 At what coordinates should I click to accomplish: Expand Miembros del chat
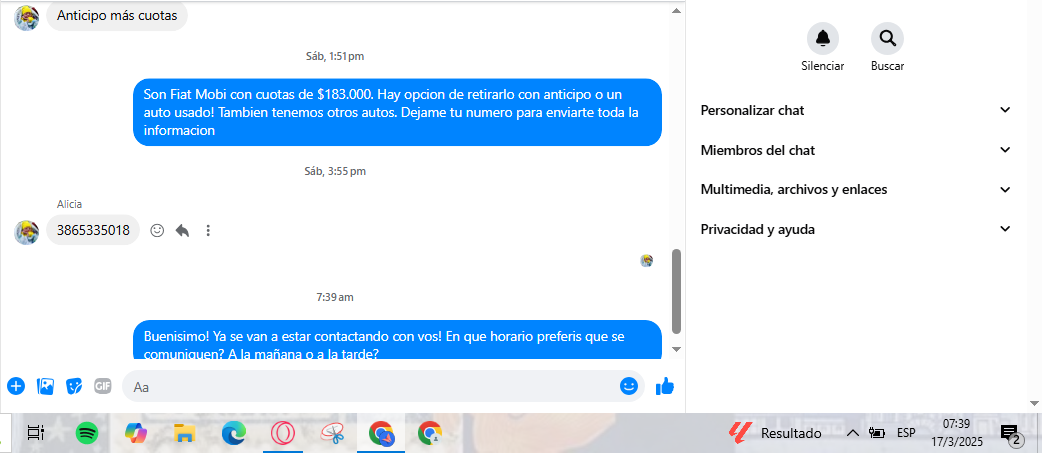coord(856,150)
